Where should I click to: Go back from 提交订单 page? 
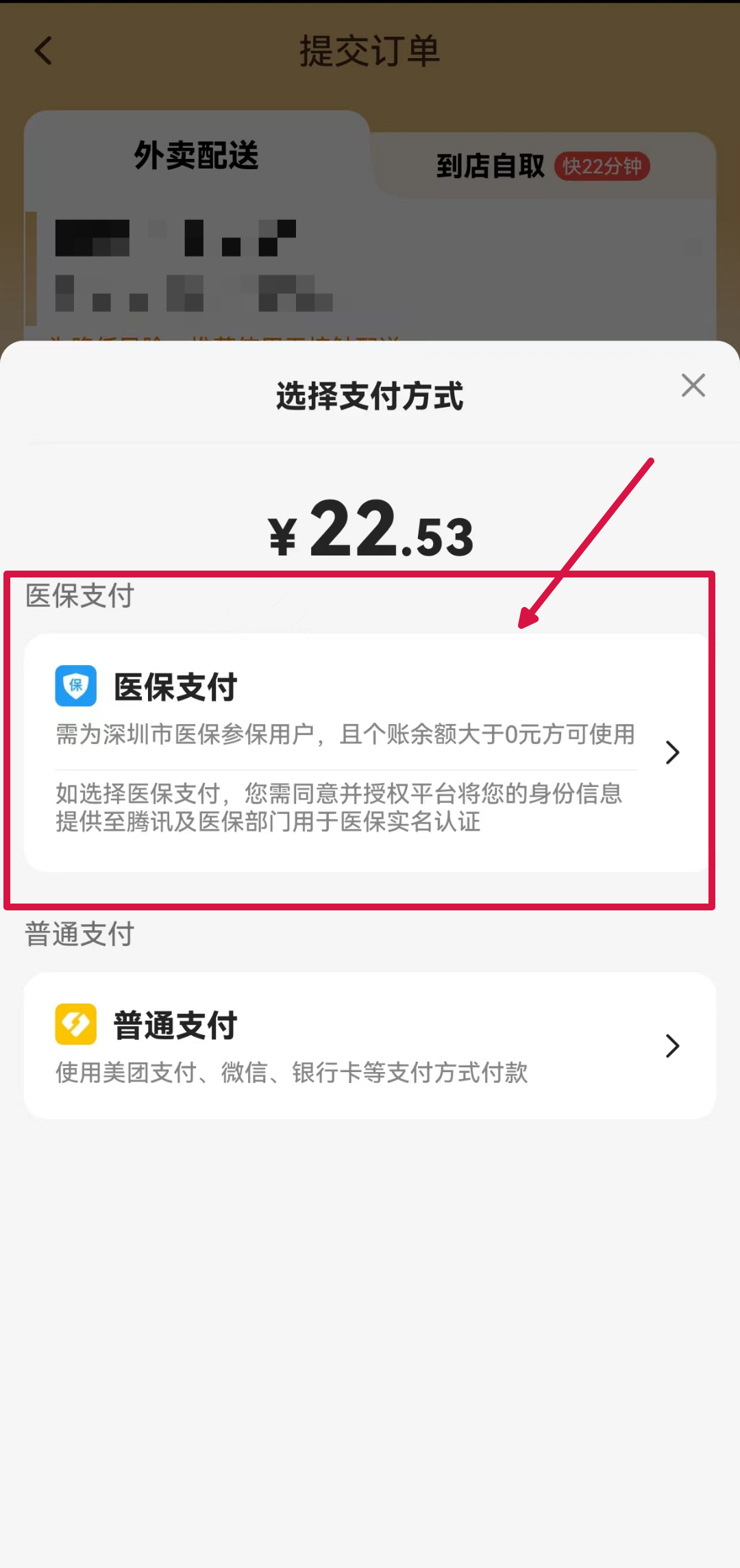click(44, 51)
